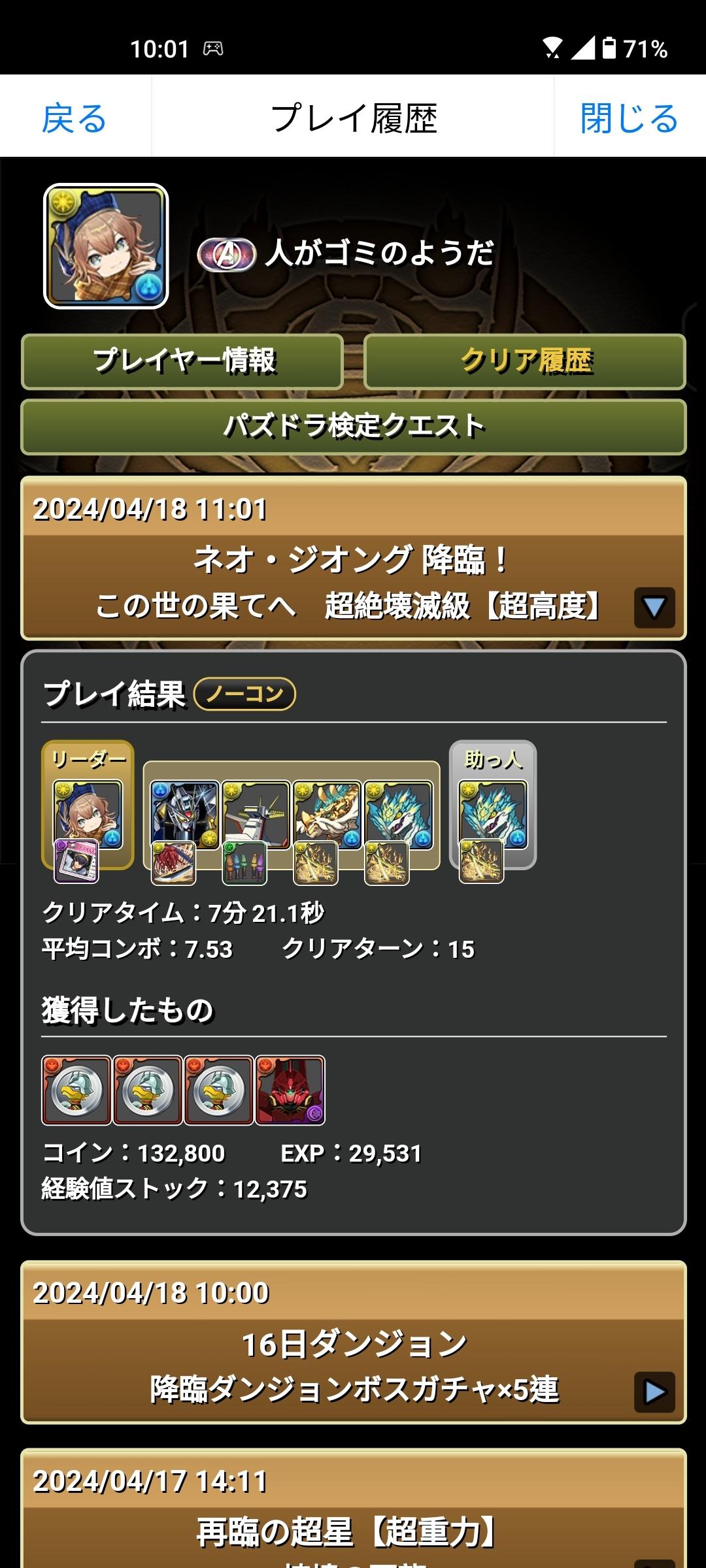Open プレイヤー情報 tab
The width and height of the screenshot is (706, 1568).
coord(183,361)
